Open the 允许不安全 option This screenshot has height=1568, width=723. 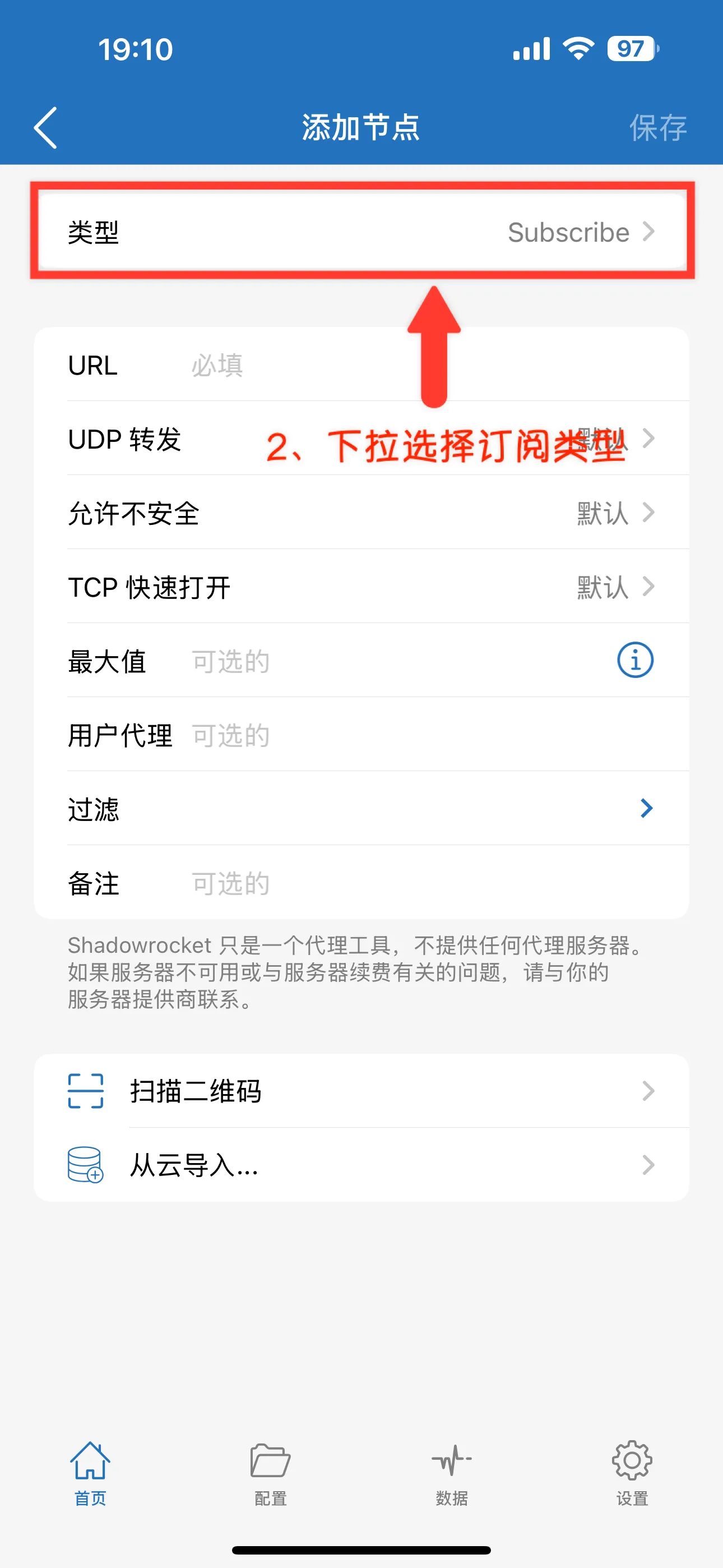(x=361, y=513)
